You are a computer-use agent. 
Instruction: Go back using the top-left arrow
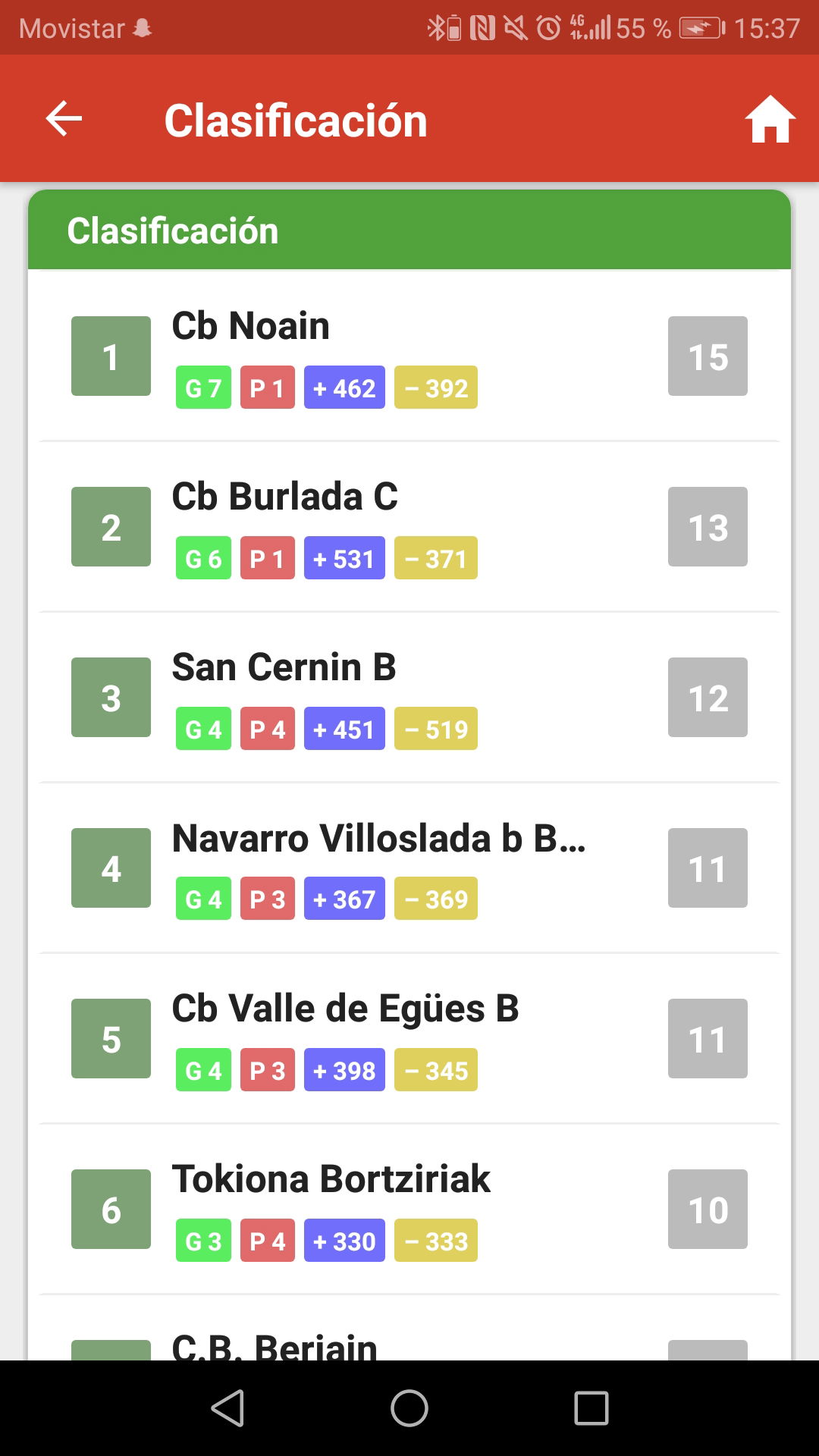click(x=64, y=119)
